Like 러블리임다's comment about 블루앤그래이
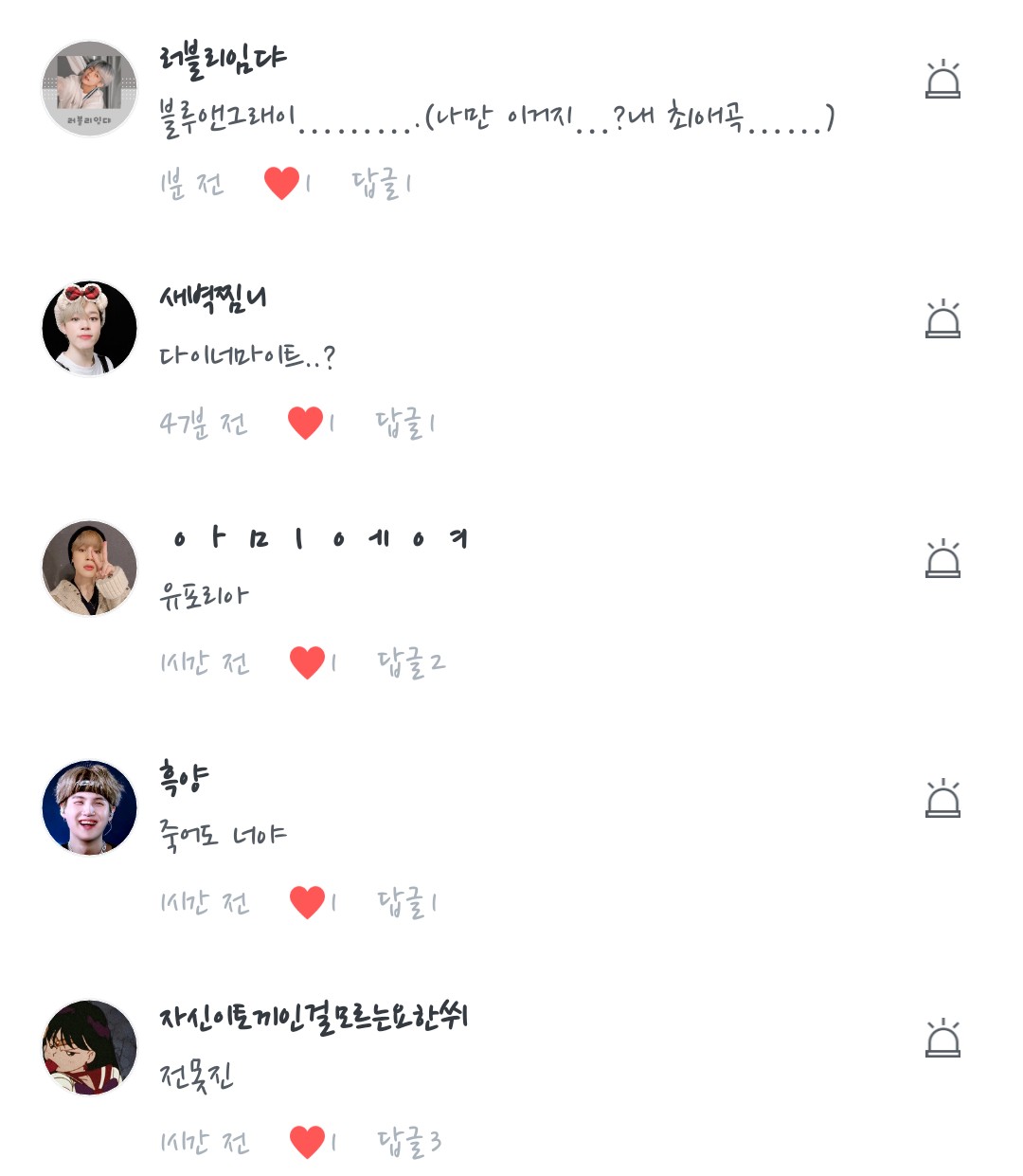Screen dimensions: 1023x1176 (x=281, y=182)
